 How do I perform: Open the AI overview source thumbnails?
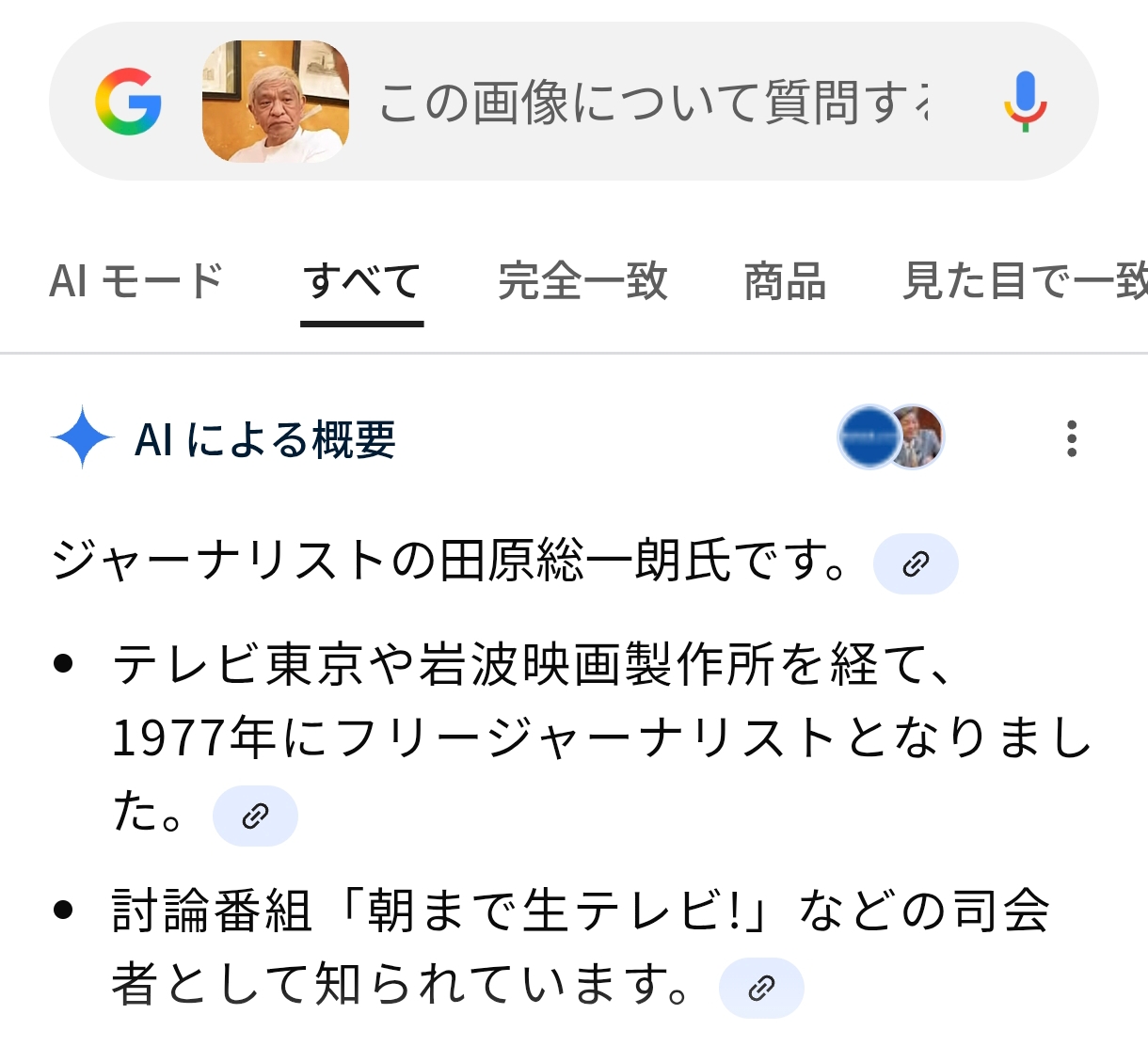pos(890,437)
